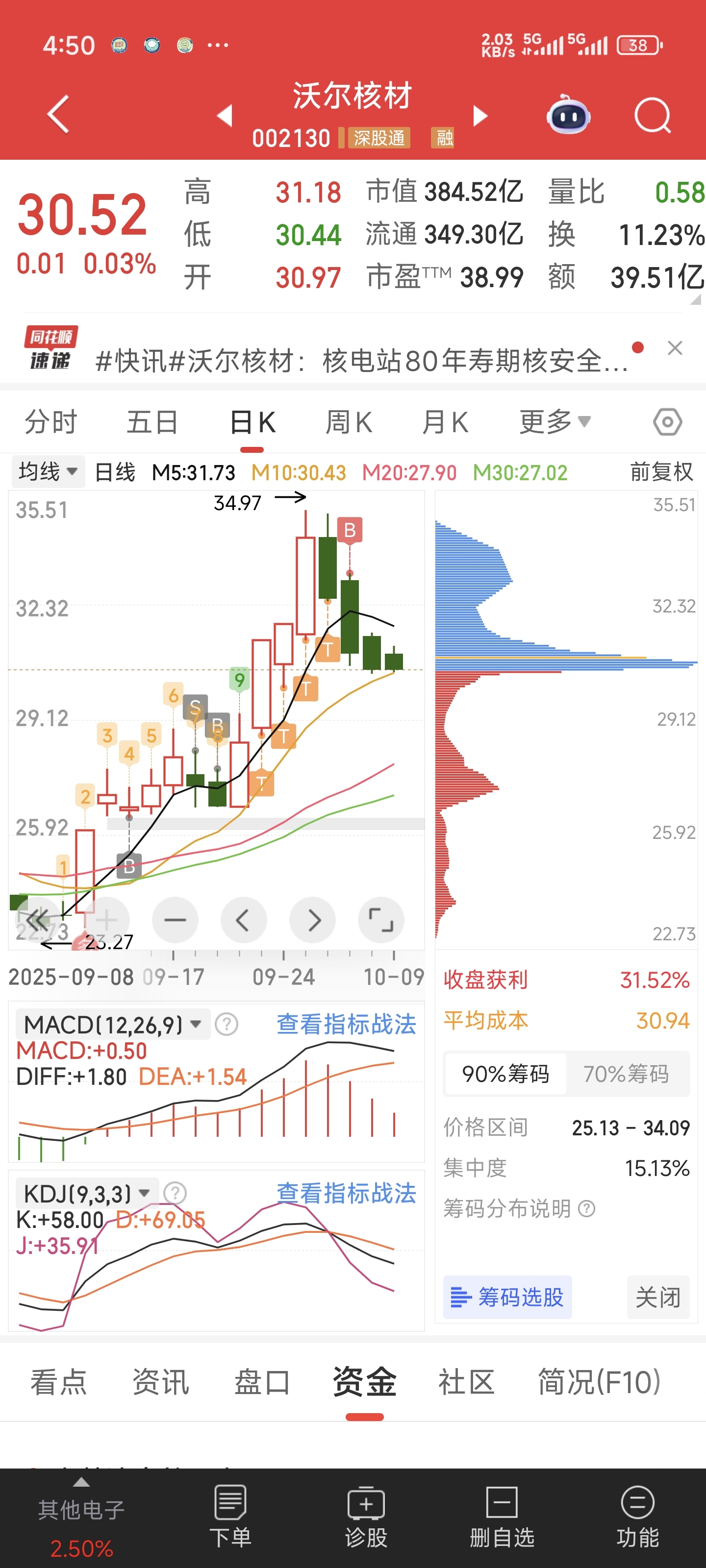This screenshot has width=706, height=1568.
Task: Open the 功能 menu
Action: (637, 1516)
